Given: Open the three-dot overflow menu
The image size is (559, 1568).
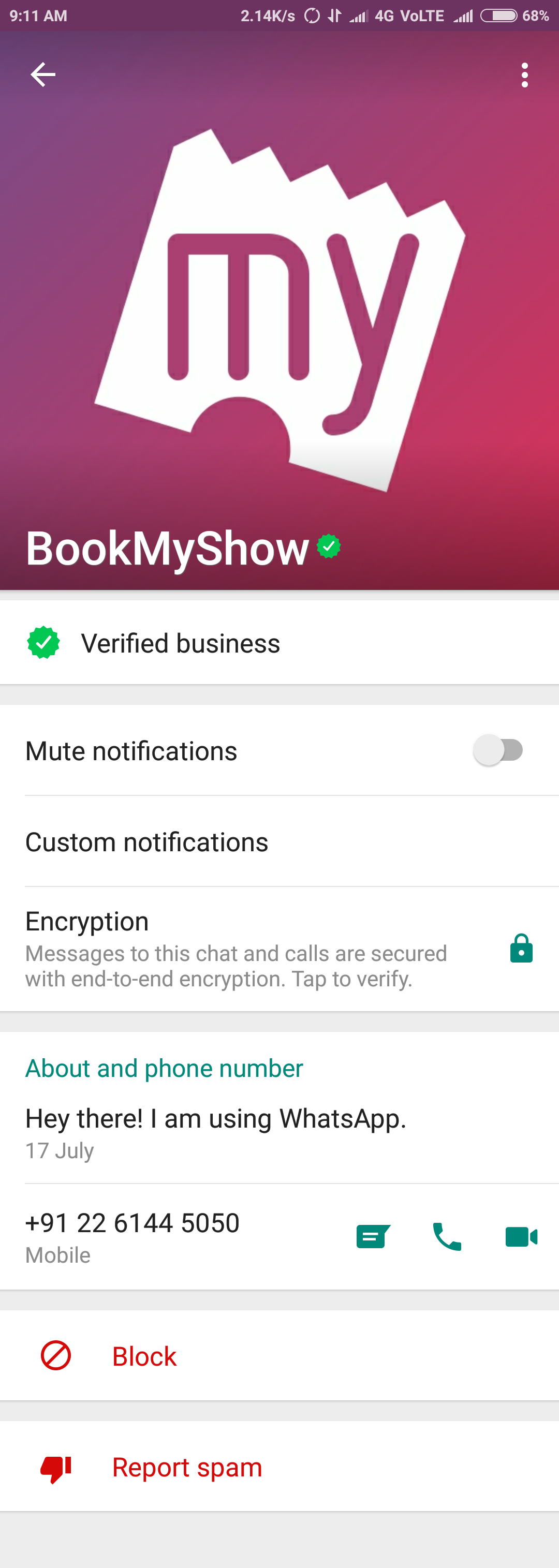Looking at the screenshot, I should [524, 75].
